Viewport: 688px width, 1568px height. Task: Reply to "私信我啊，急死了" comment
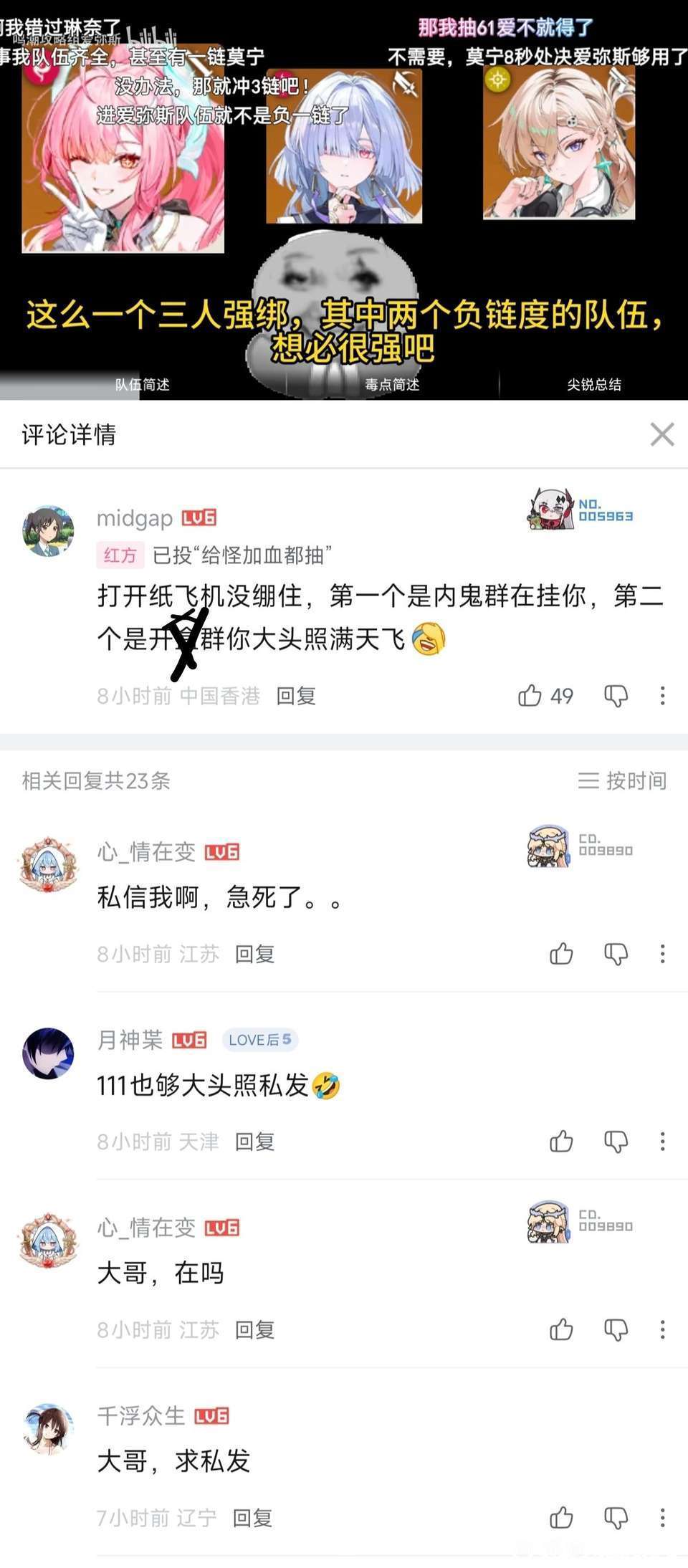(x=254, y=954)
